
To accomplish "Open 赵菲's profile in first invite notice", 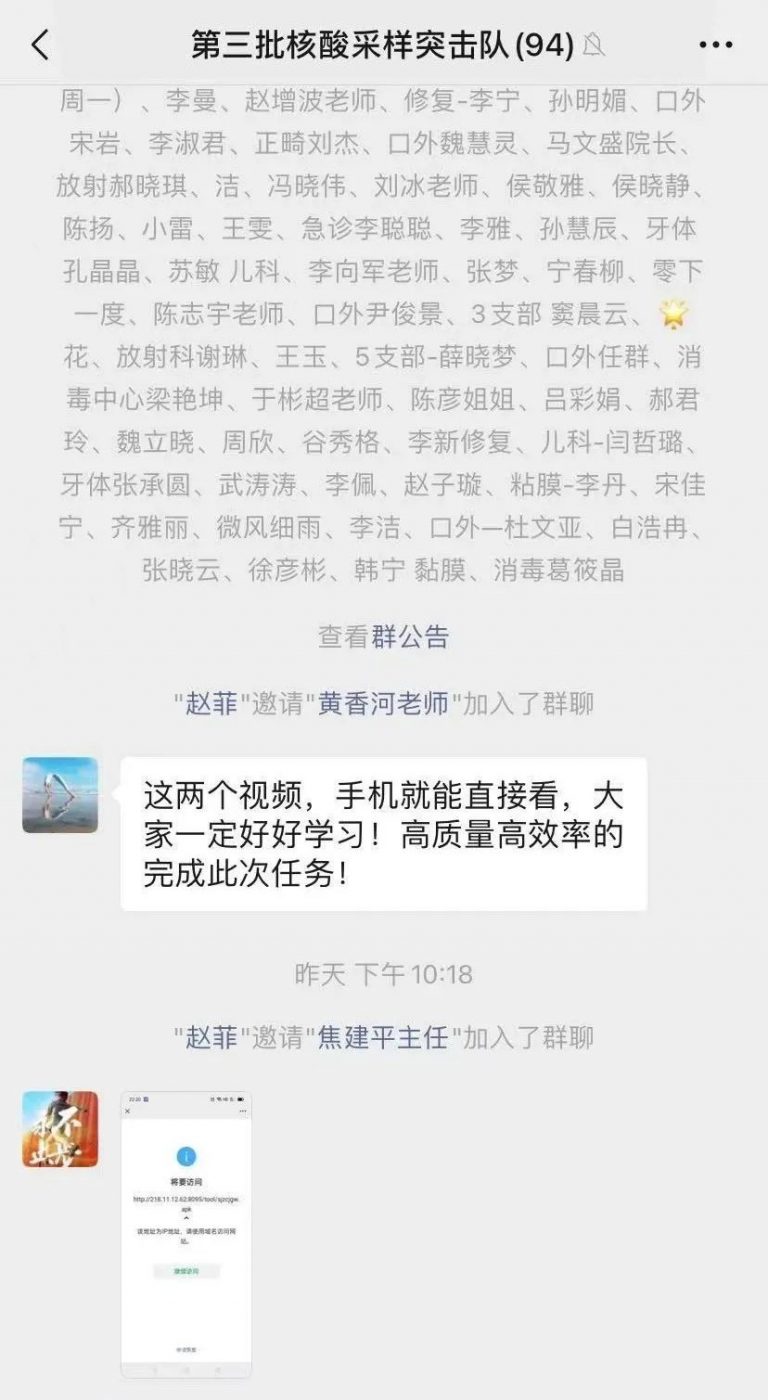I will 212,703.
